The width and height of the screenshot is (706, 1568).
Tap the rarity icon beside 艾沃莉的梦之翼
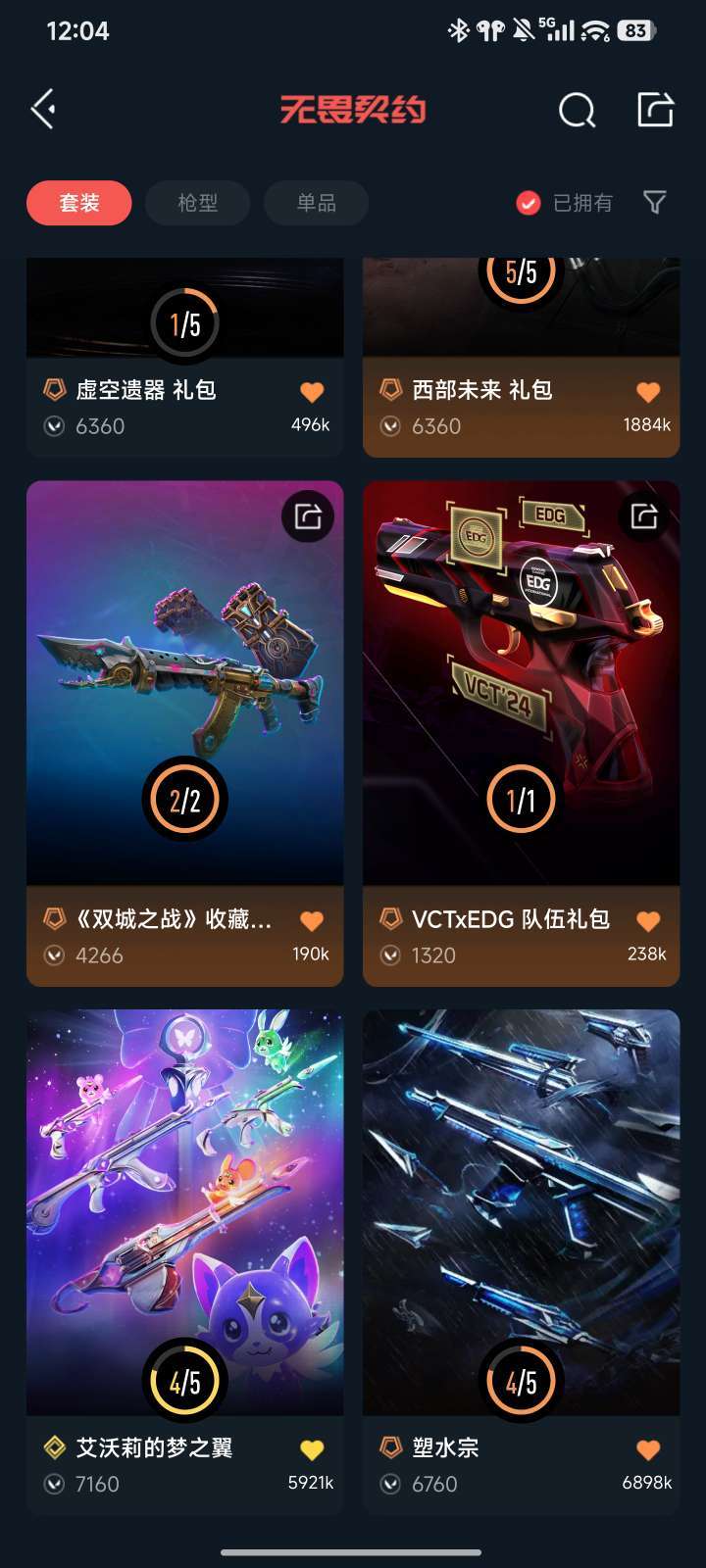(x=52, y=1446)
